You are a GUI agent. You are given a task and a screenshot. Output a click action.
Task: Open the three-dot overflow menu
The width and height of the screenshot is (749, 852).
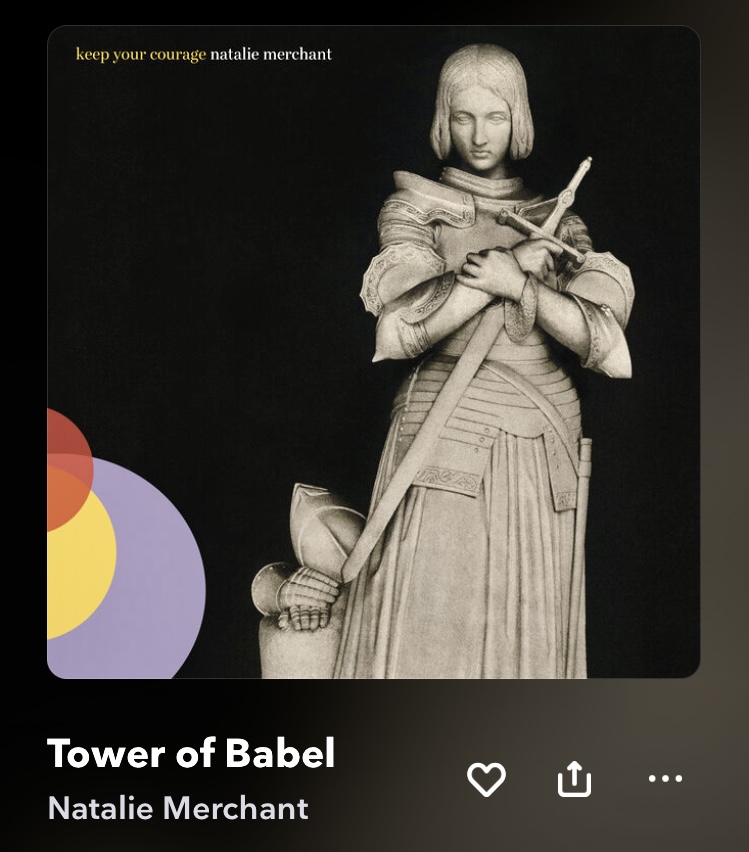(x=665, y=779)
